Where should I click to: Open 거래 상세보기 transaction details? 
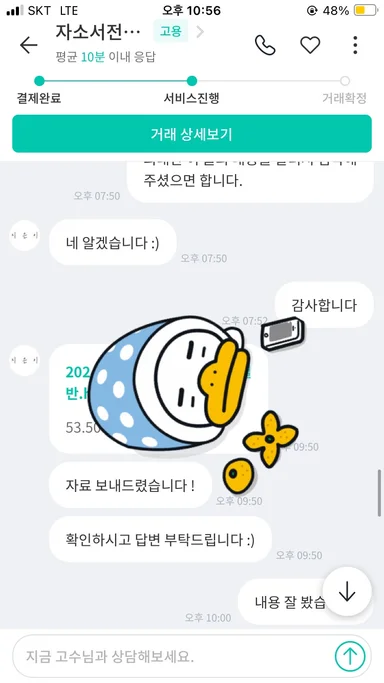[192, 134]
